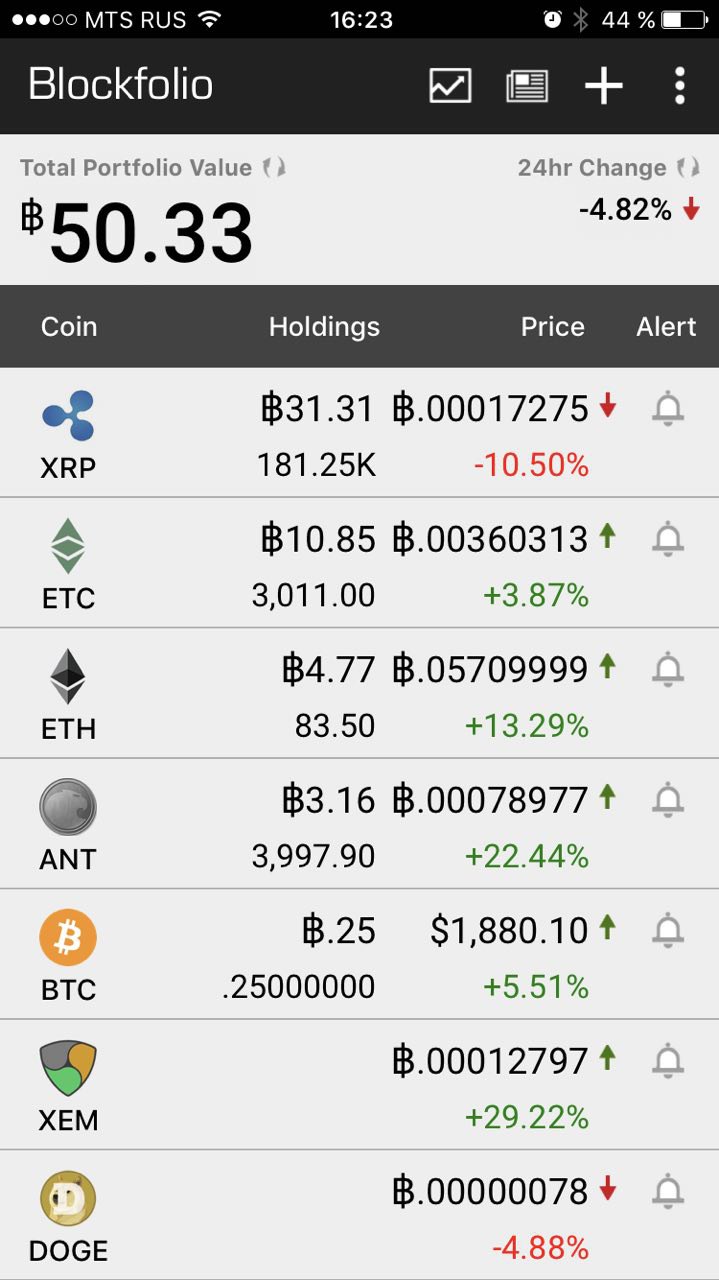
Task: Open the ETC coin row
Action: [x=359, y=563]
